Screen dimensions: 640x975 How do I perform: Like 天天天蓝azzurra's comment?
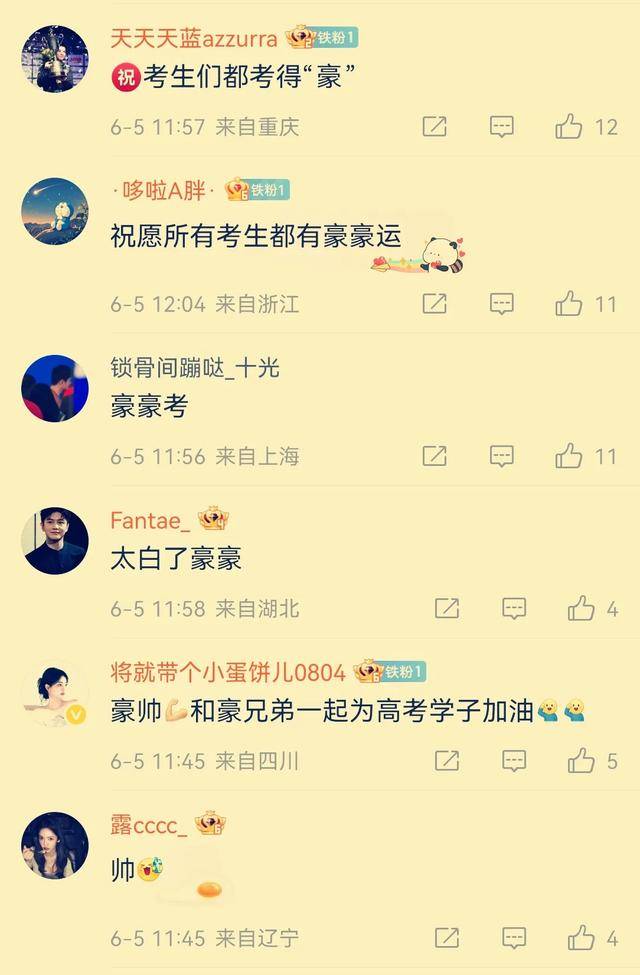click(569, 127)
